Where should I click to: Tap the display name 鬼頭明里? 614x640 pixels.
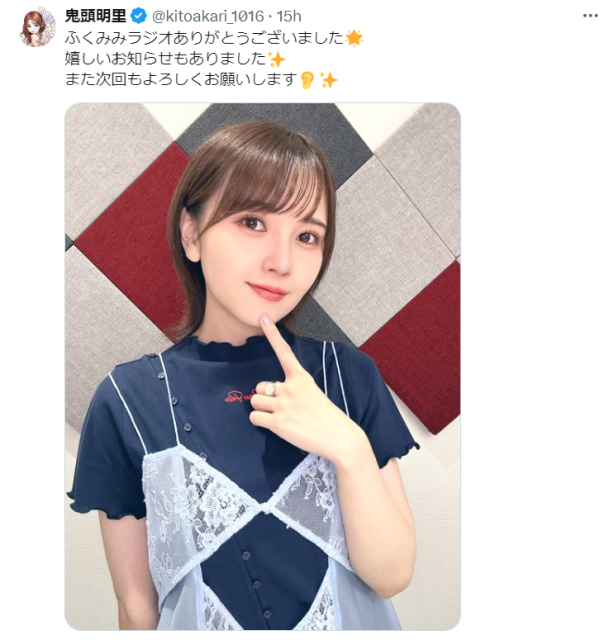96,16
